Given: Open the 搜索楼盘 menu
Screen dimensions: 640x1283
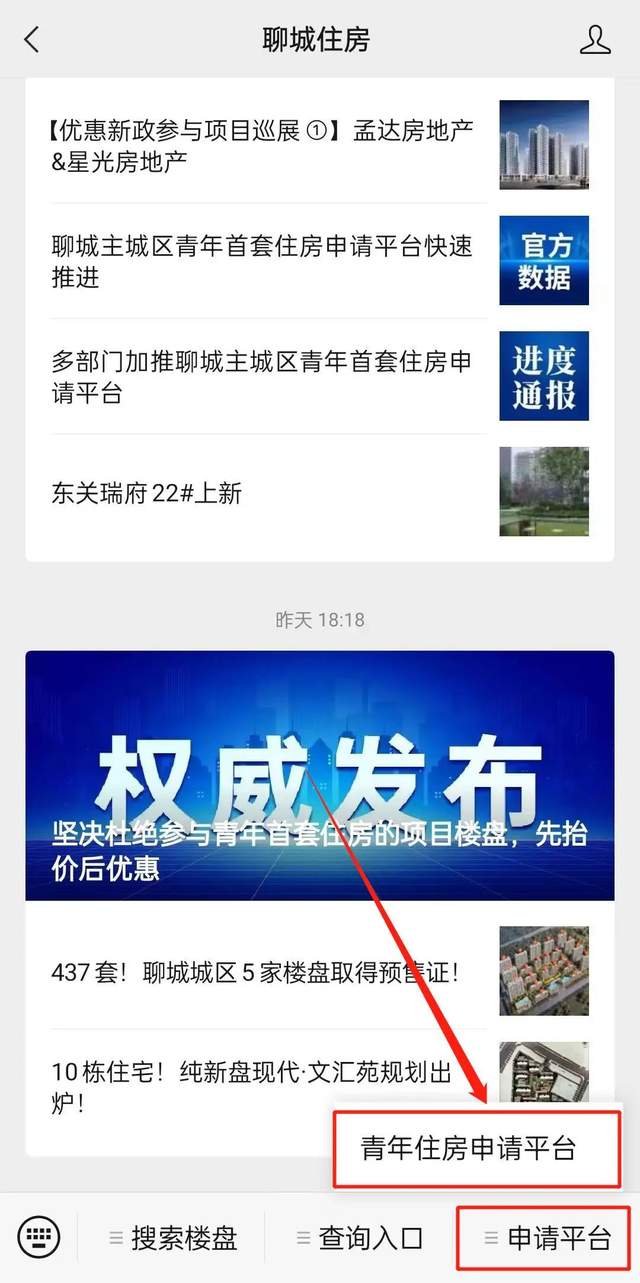Looking at the screenshot, I should [173, 1239].
